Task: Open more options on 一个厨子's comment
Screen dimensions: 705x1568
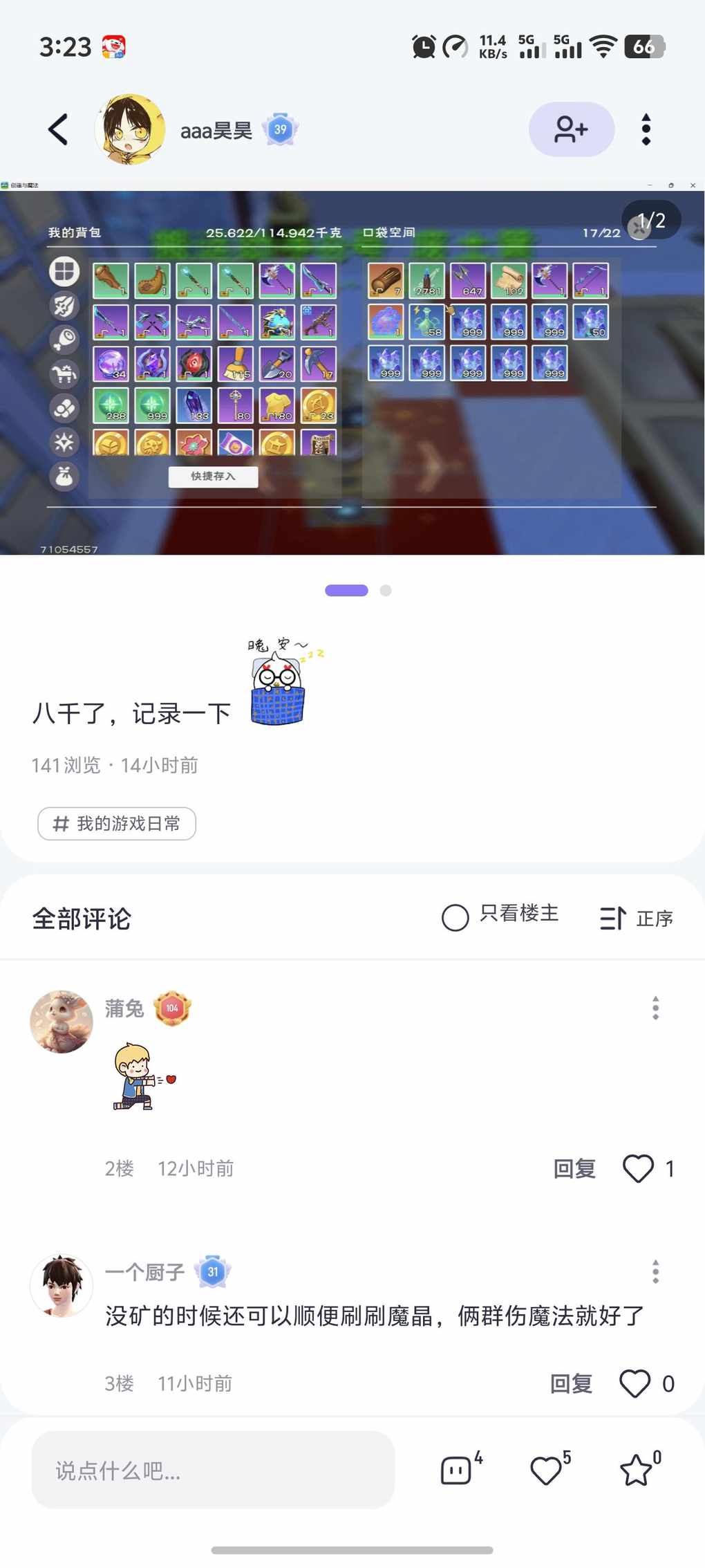Action: [x=655, y=1271]
